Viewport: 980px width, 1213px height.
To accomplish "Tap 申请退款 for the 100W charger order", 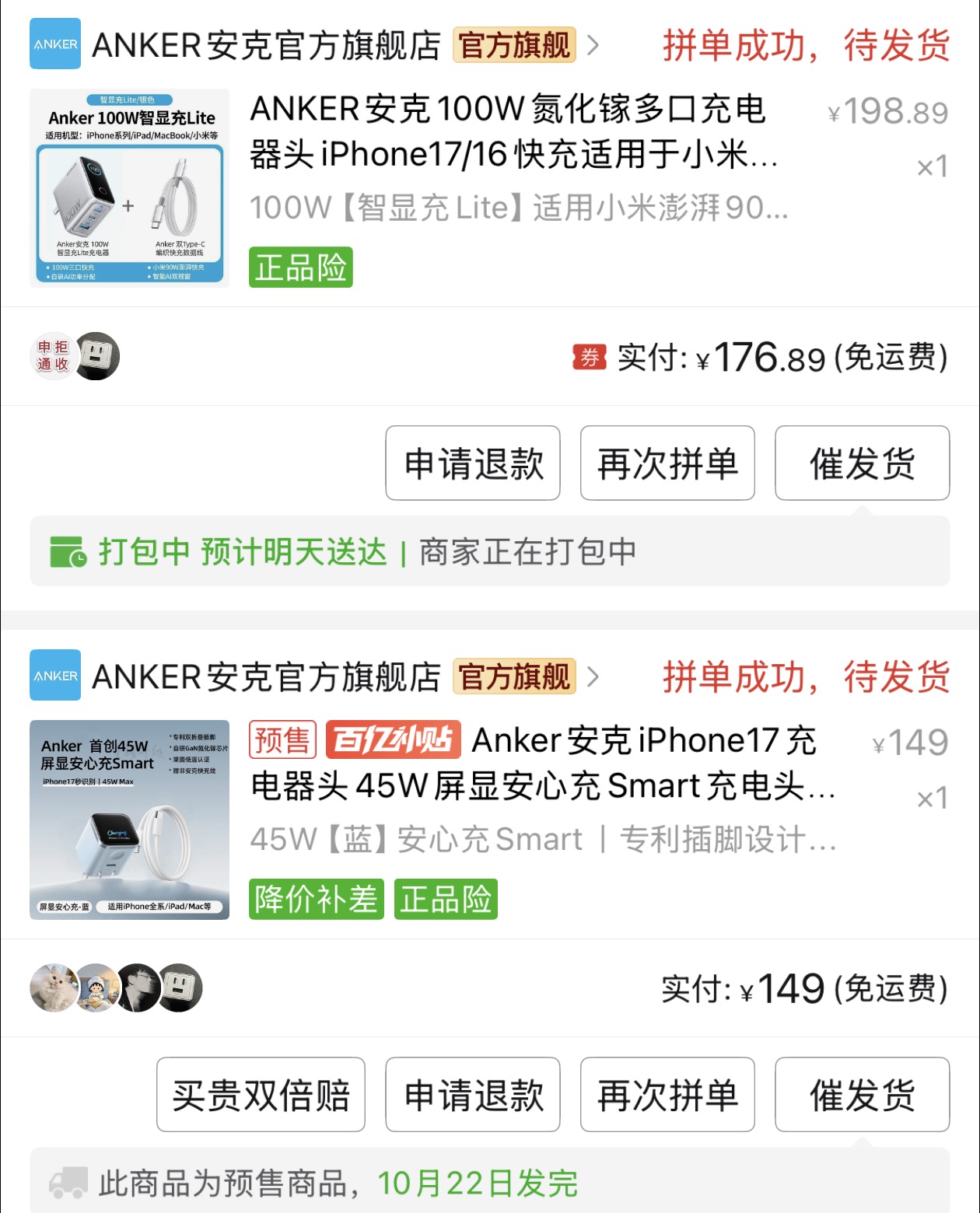I will [473, 463].
